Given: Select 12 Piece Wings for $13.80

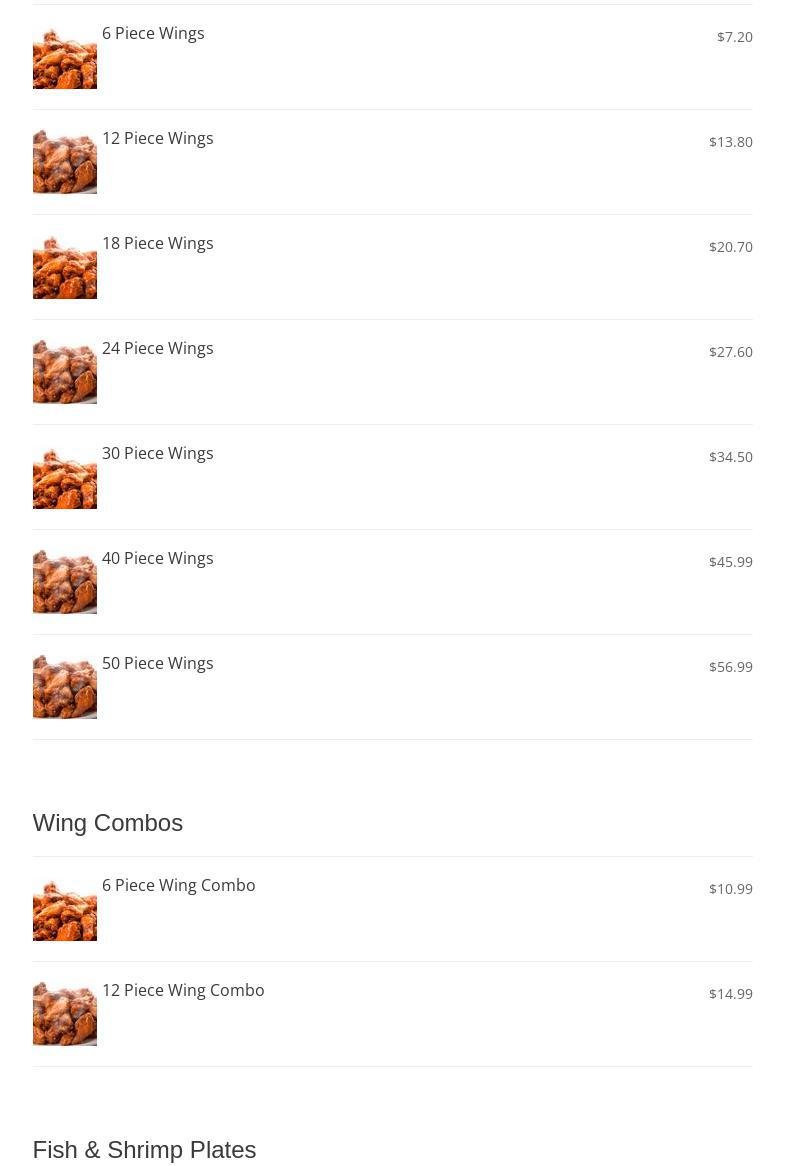Looking at the screenshot, I should 158,139.
